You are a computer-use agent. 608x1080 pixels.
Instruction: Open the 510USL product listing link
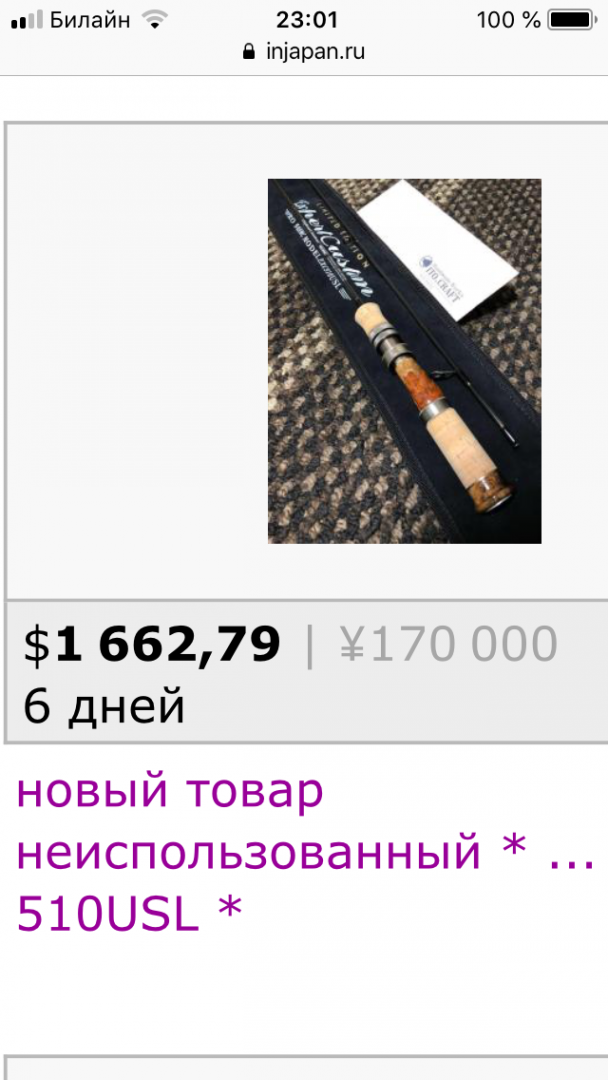point(308,853)
